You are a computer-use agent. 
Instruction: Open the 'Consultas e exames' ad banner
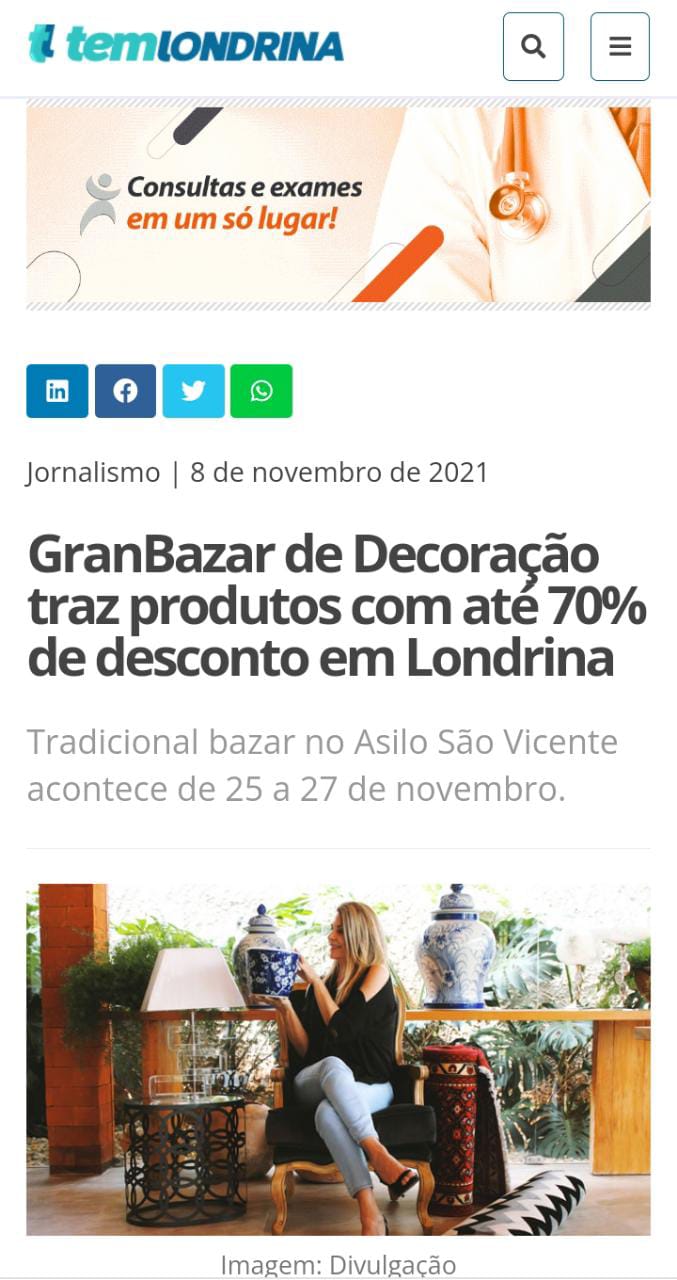[338, 204]
